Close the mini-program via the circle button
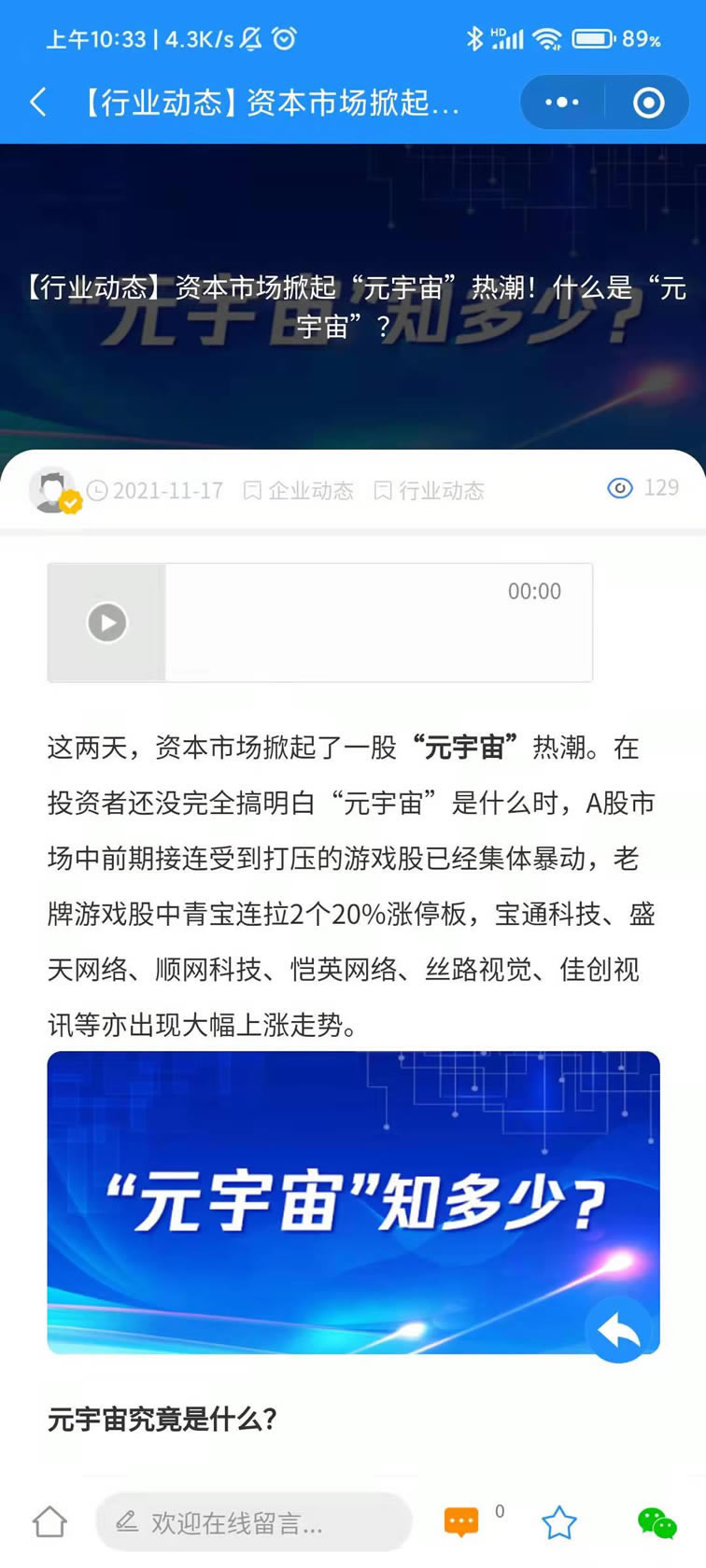The width and height of the screenshot is (706, 1568). tap(648, 102)
